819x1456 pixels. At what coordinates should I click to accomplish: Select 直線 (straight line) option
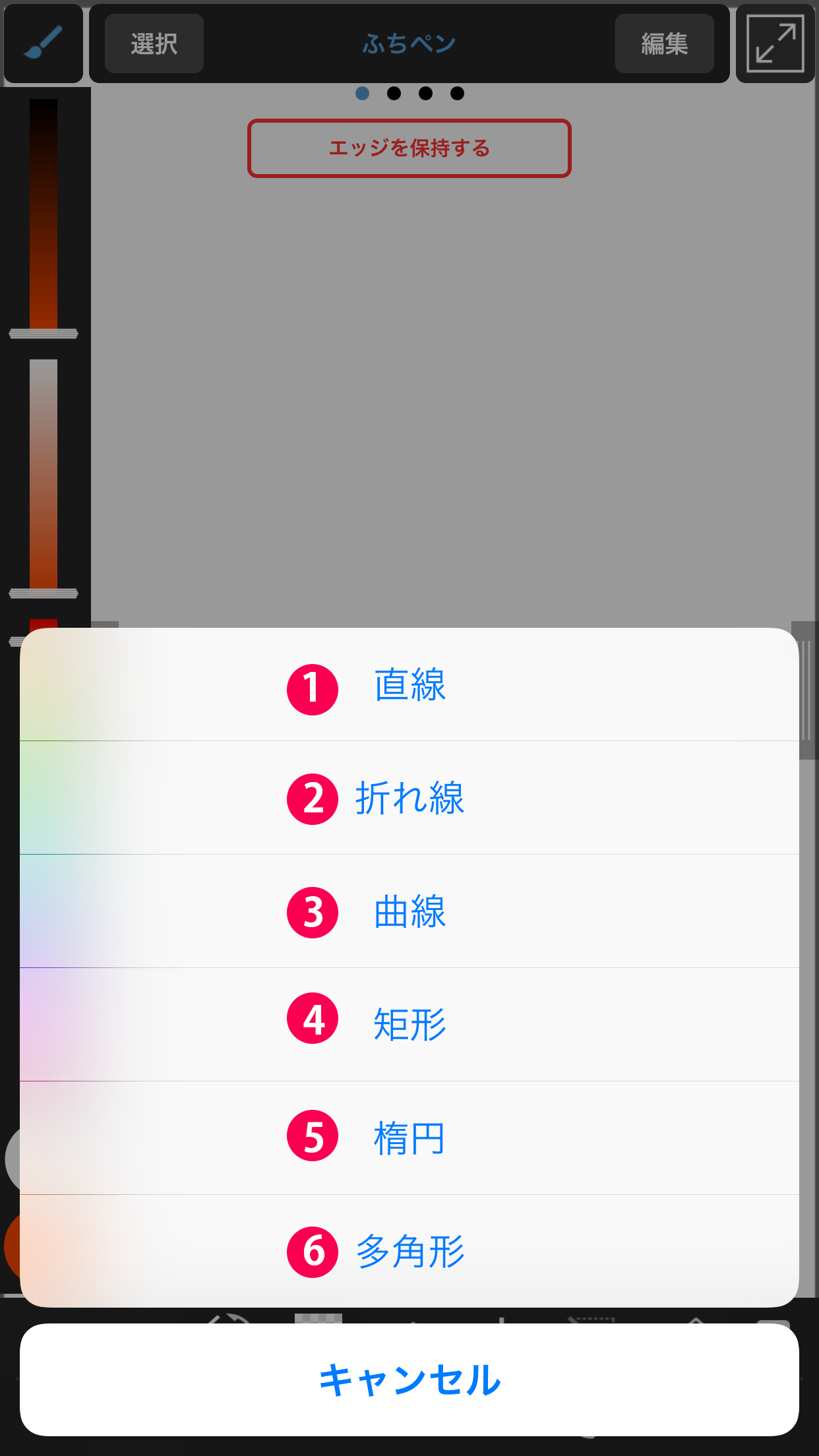[x=409, y=686]
